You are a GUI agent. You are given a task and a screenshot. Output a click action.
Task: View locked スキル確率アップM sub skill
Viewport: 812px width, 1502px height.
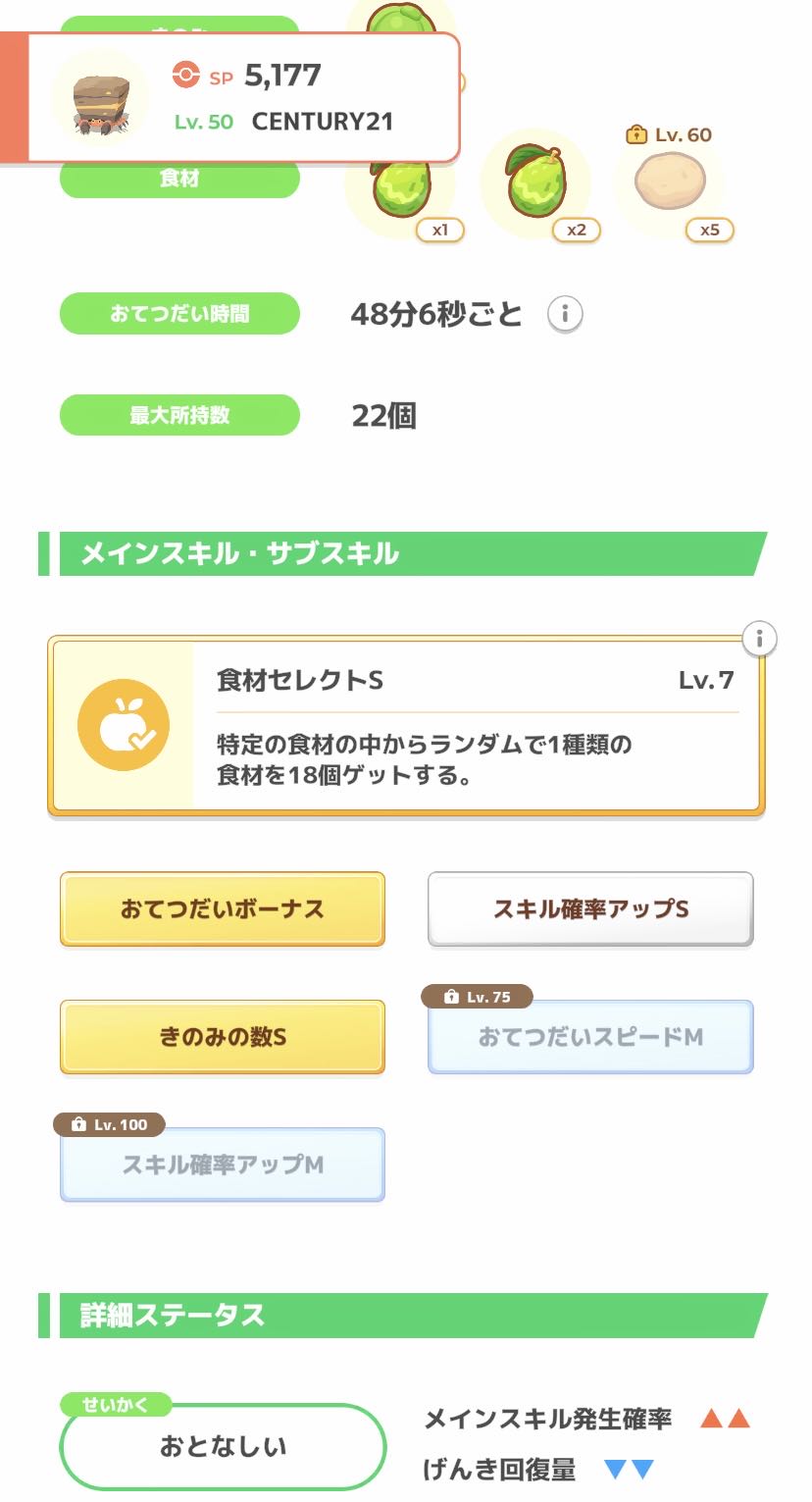(223, 1165)
